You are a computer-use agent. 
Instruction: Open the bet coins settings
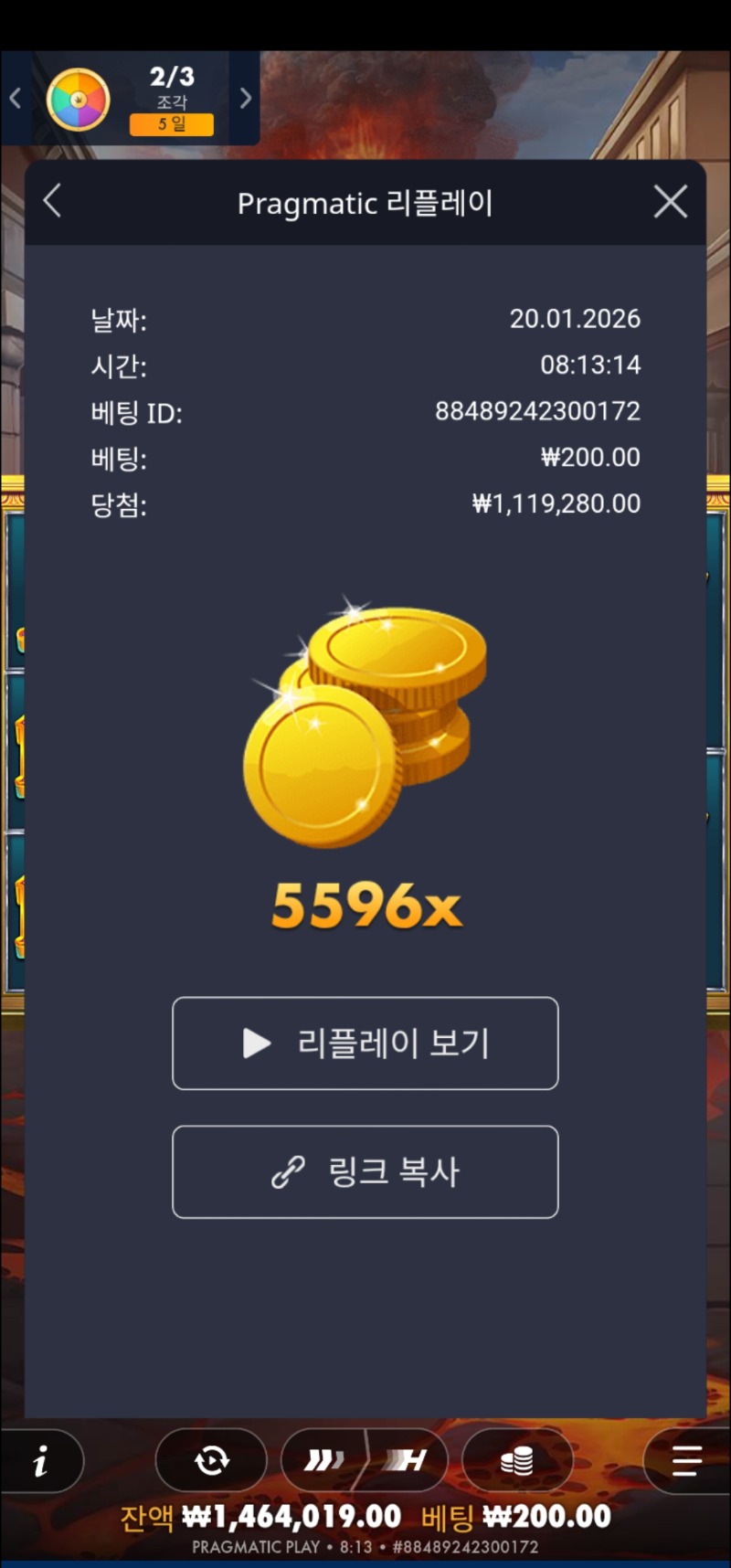point(517,1461)
